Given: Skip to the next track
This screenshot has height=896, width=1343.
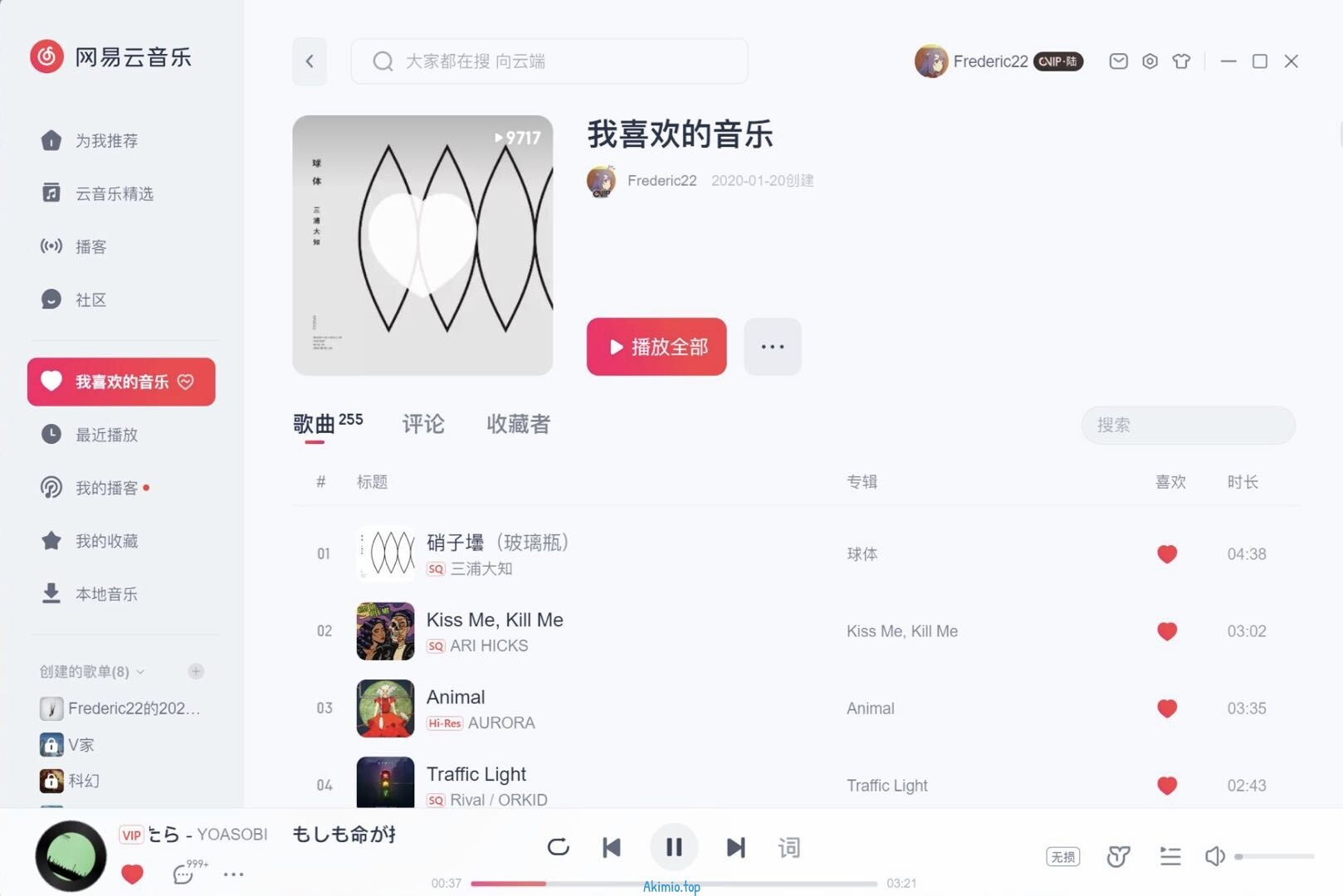Looking at the screenshot, I should coord(735,847).
